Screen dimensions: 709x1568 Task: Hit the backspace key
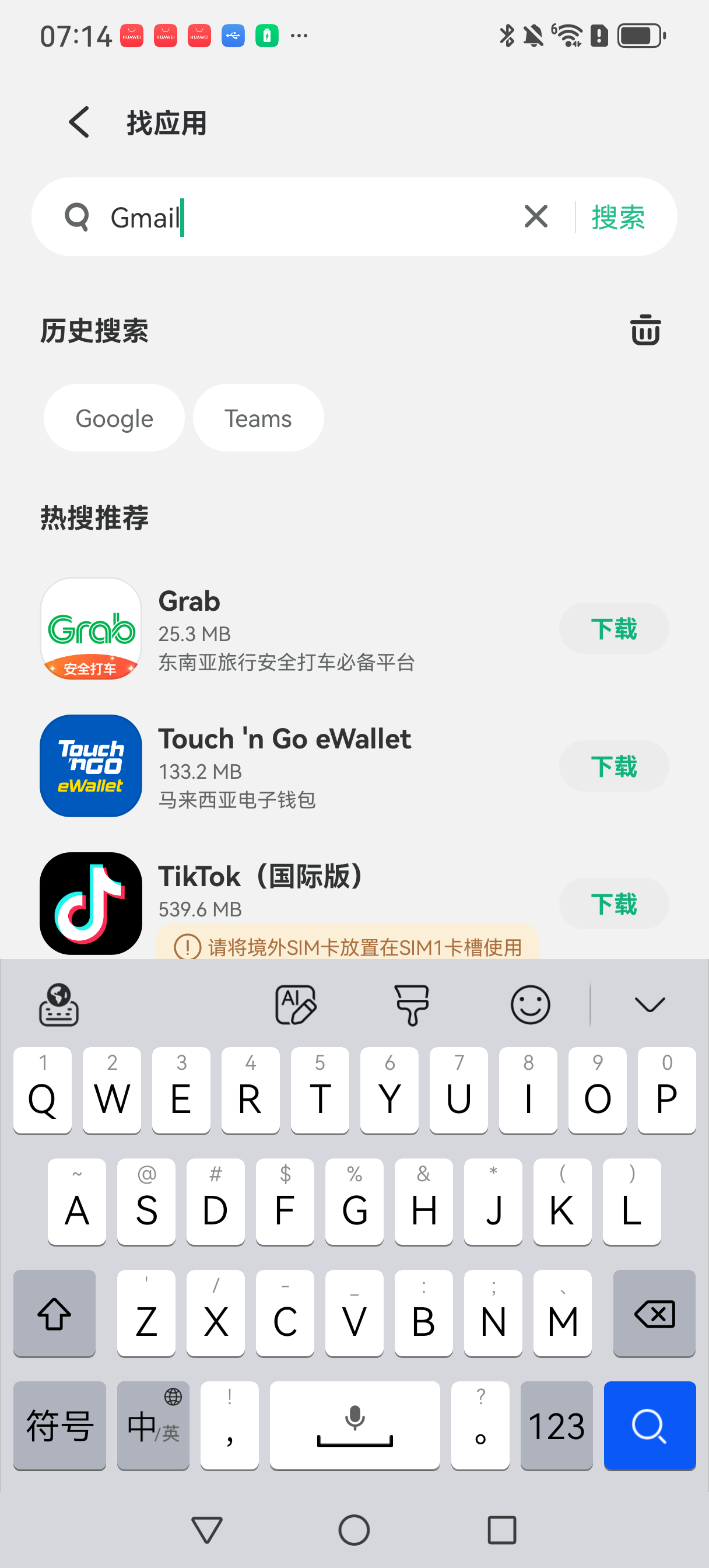pyautogui.click(x=654, y=1314)
